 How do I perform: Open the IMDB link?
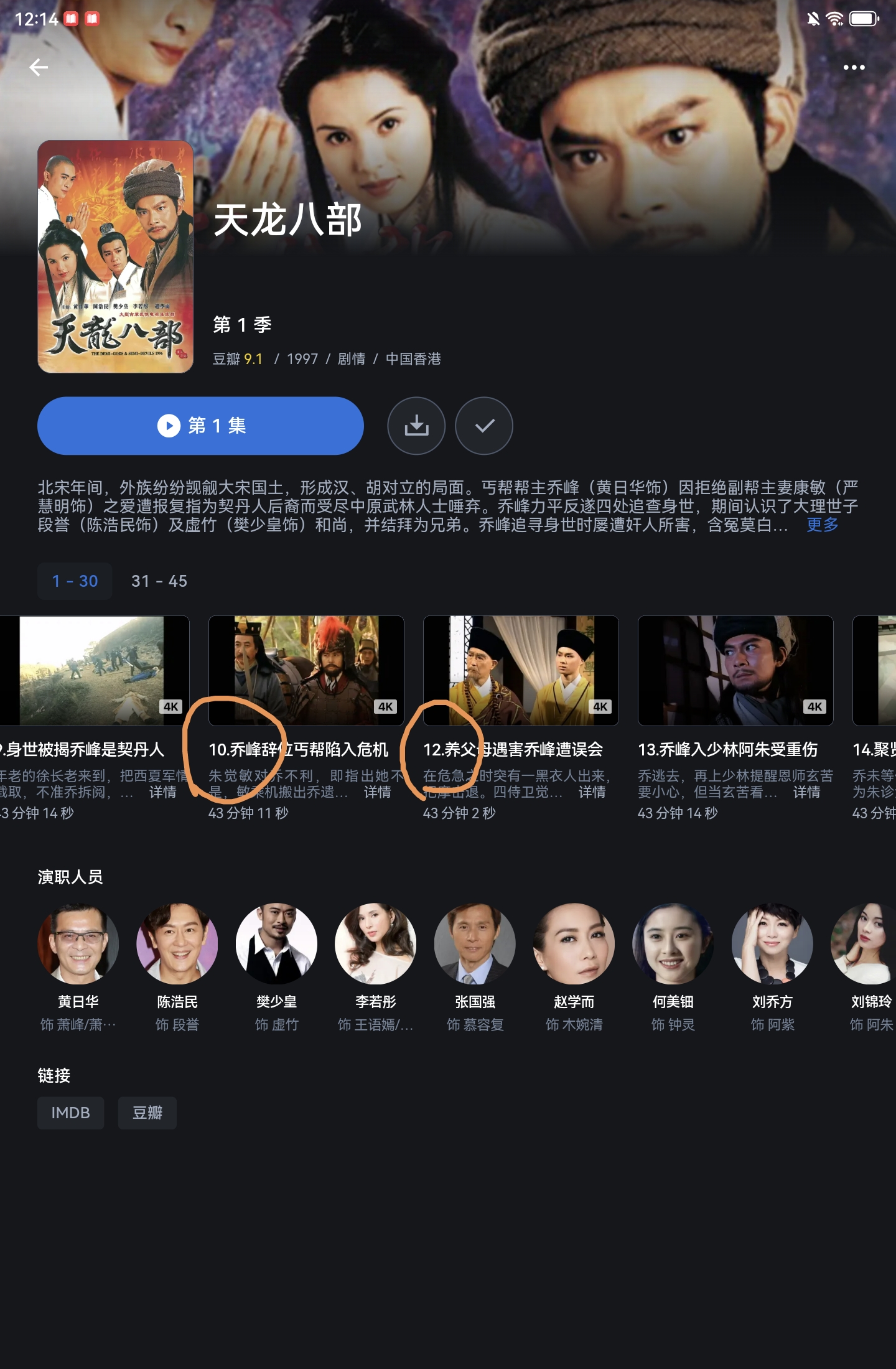pos(70,1113)
